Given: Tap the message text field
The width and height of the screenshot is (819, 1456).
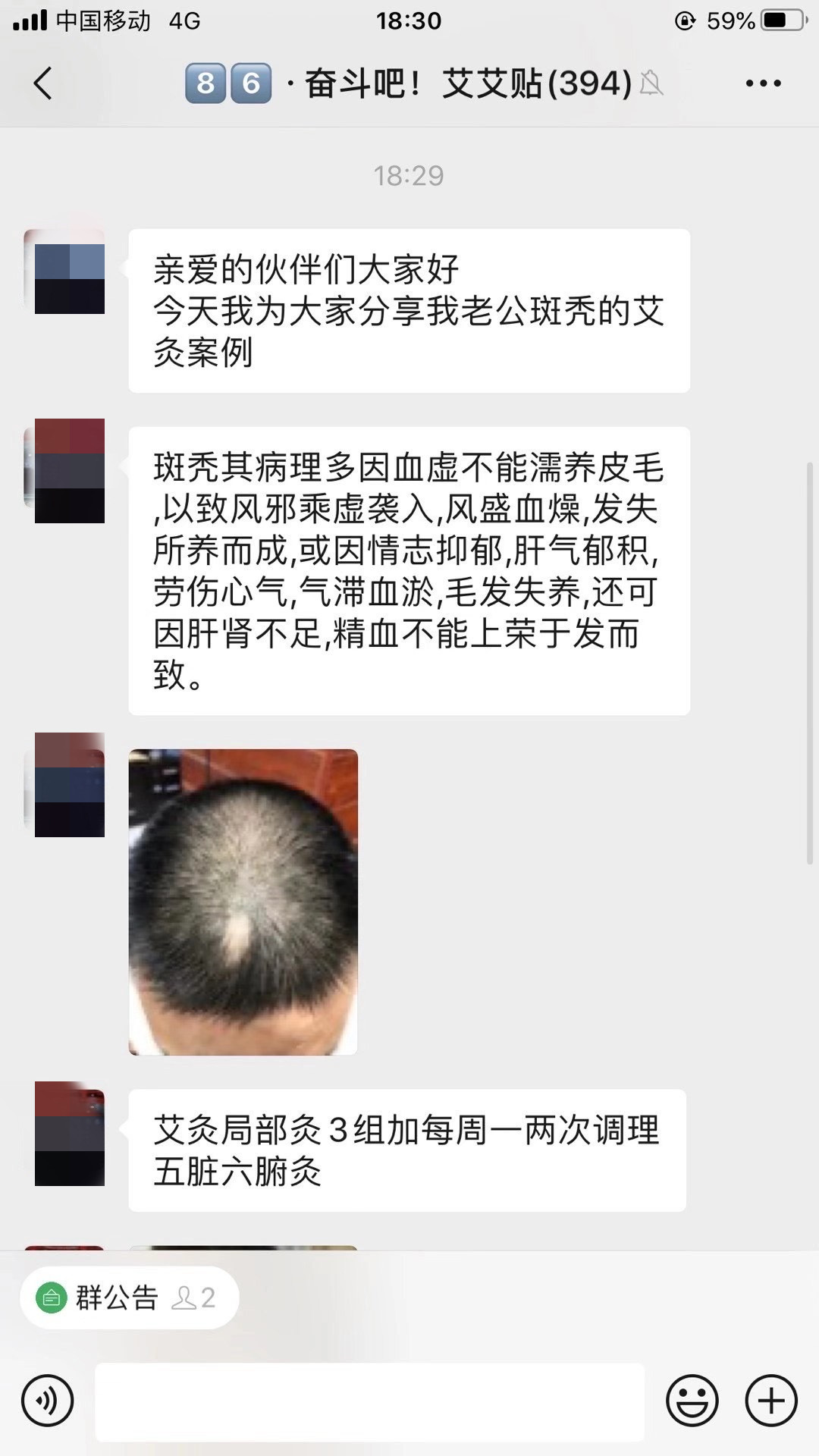Looking at the screenshot, I should 370,1401.
